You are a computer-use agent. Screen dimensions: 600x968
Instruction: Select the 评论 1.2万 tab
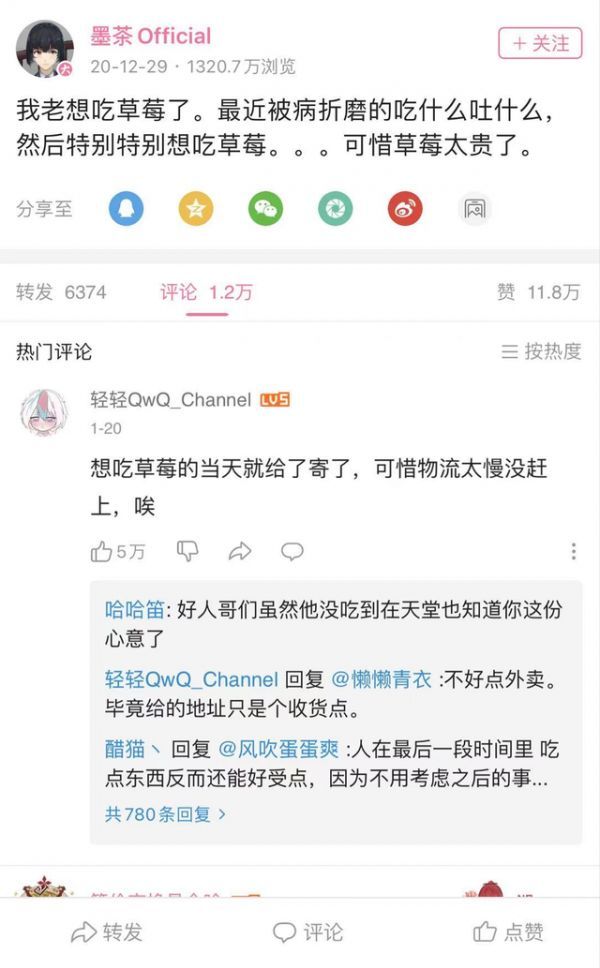point(207,292)
